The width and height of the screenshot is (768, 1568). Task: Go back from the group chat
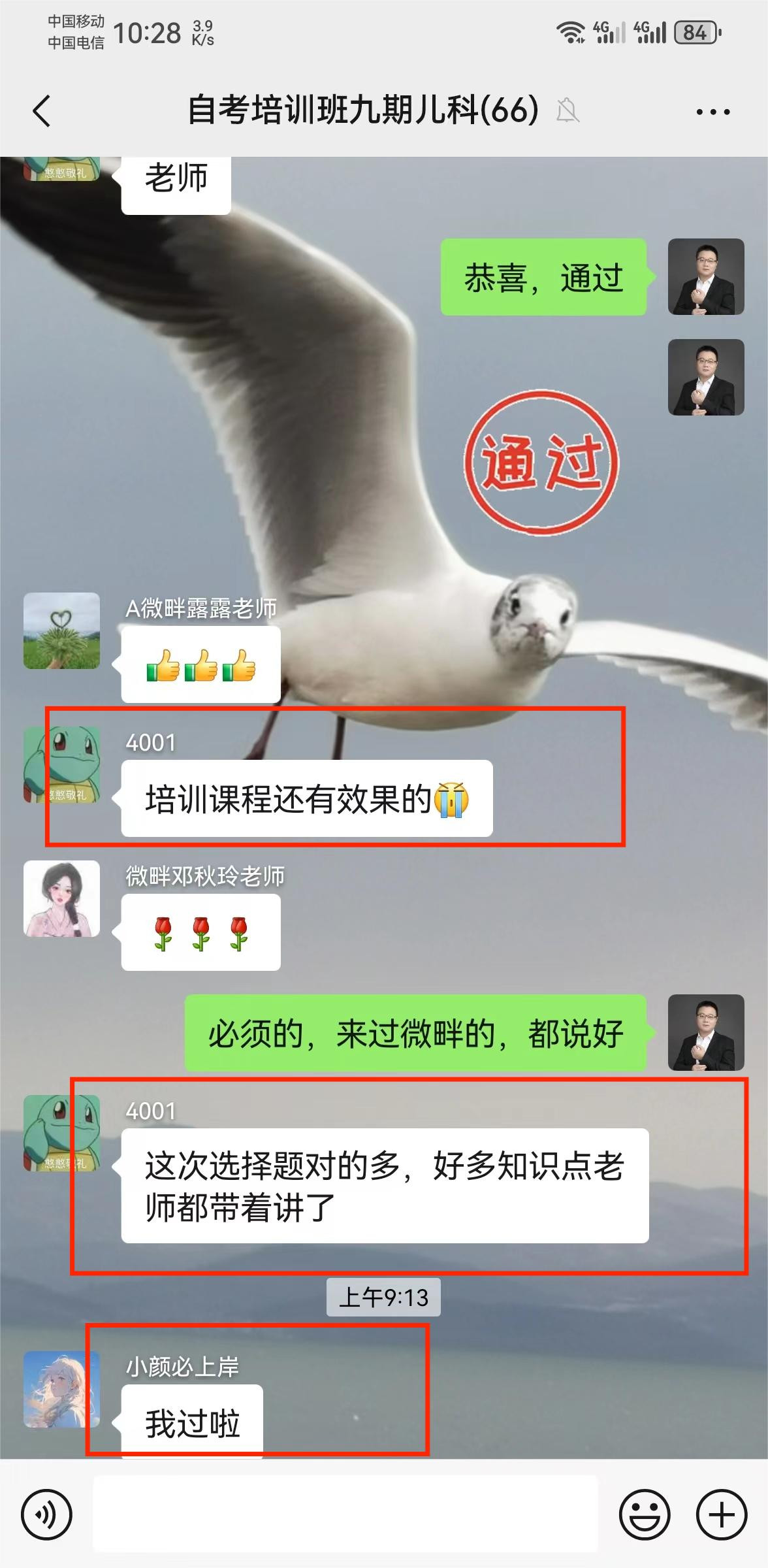42,110
